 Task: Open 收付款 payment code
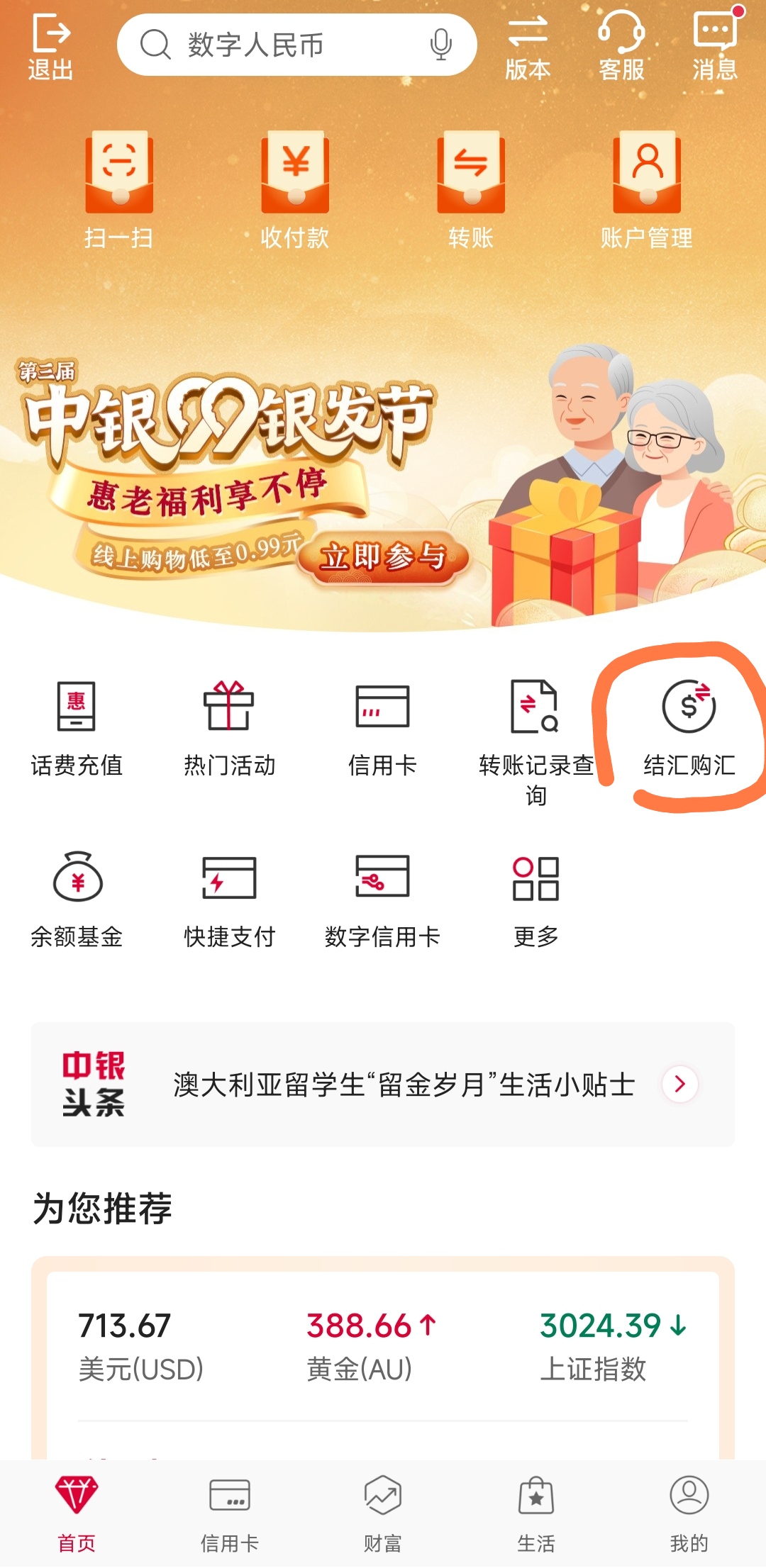pyautogui.click(x=294, y=190)
